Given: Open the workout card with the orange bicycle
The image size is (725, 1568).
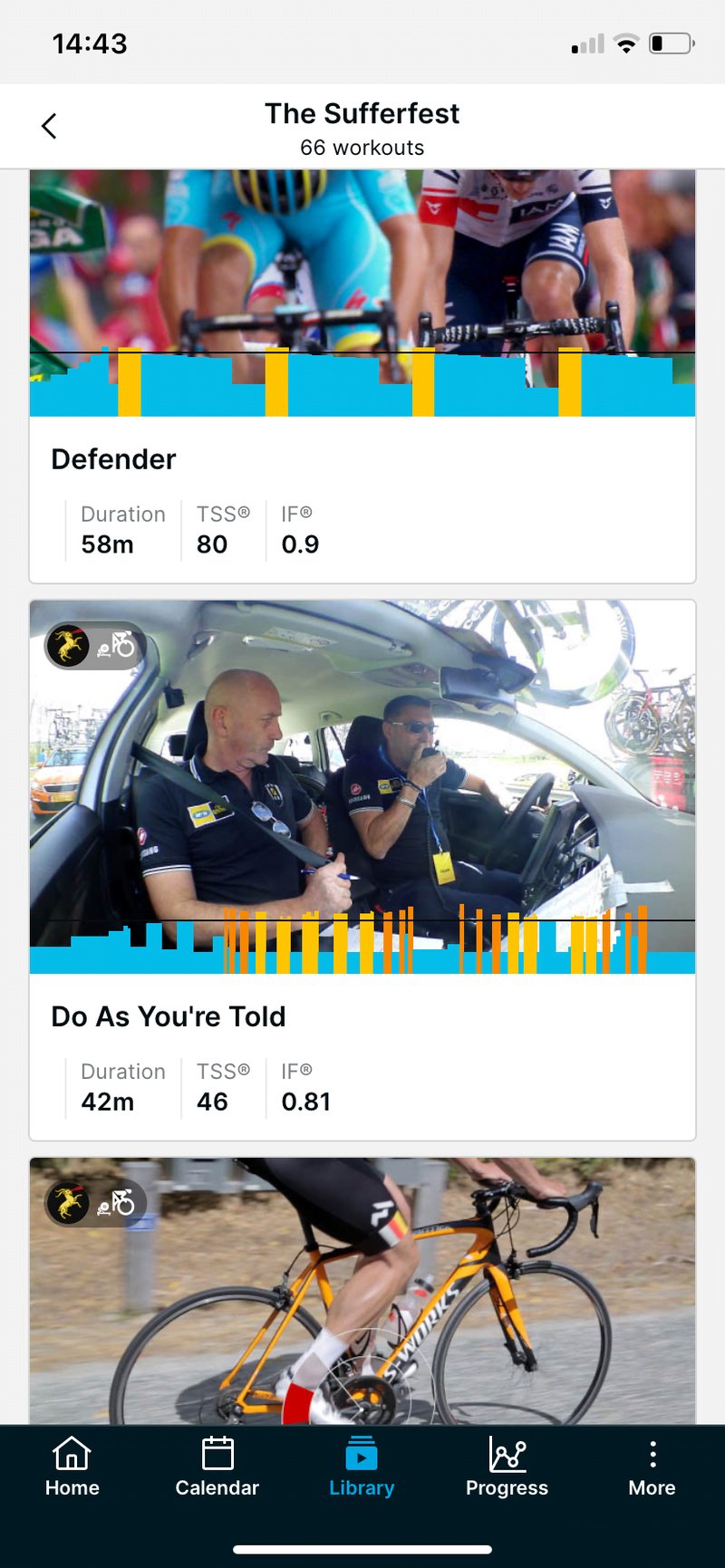Looking at the screenshot, I should 362,1291.
